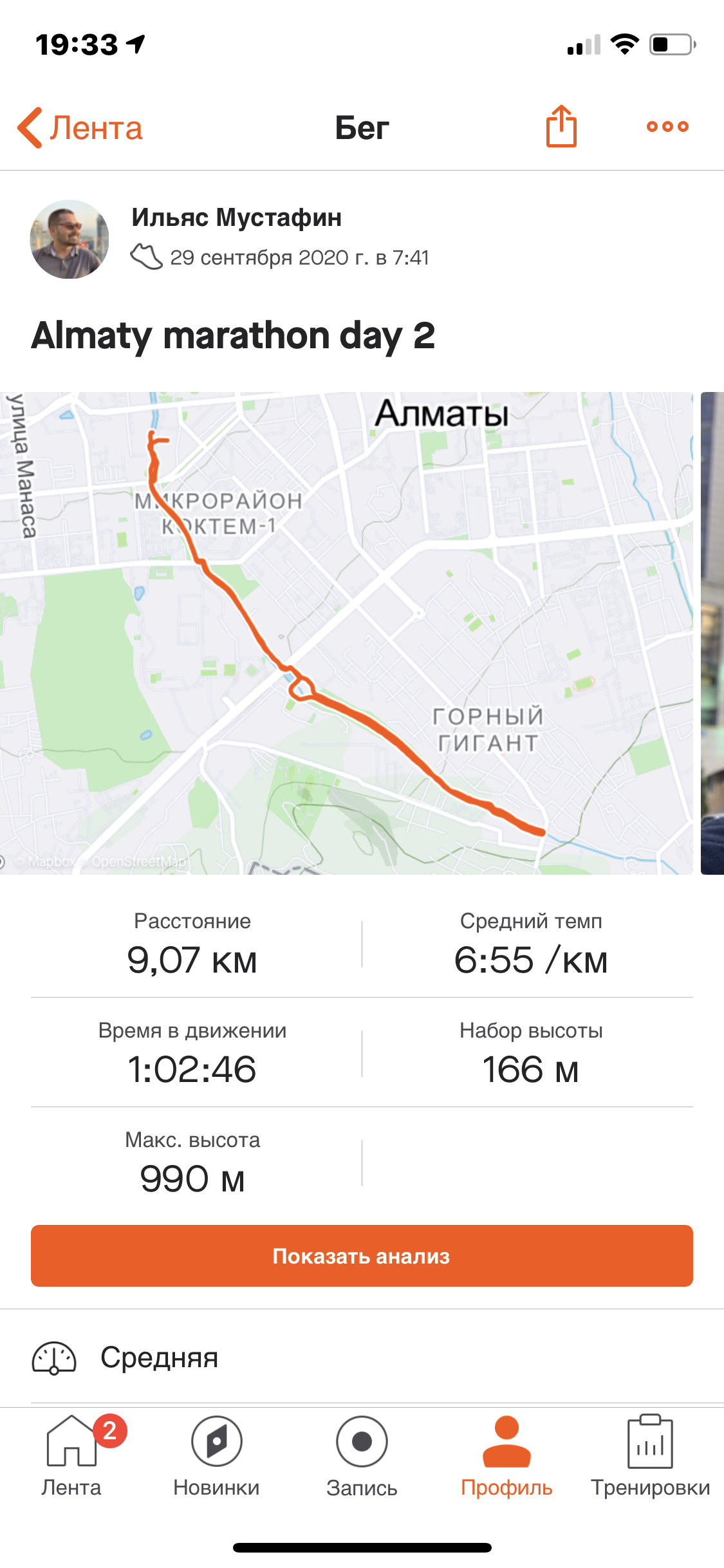Share this run activity
This screenshot has height=1568, width=724.
(561, 126)
